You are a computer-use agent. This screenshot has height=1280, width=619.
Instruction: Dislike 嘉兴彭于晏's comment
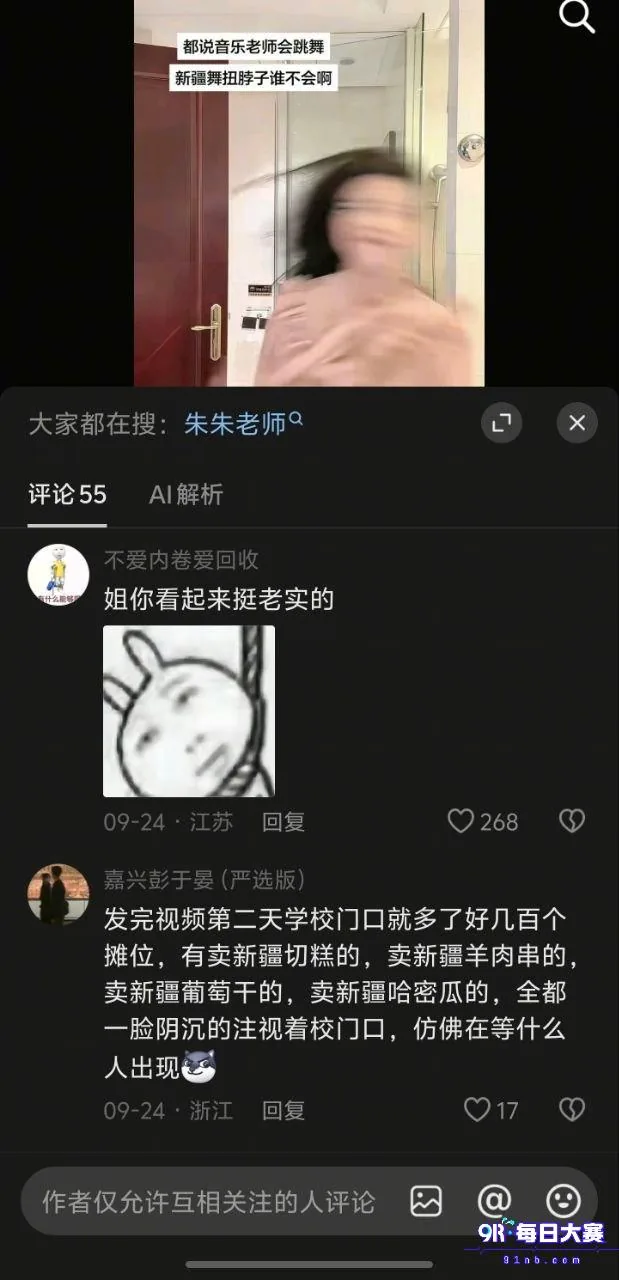tap(571, 1110)
